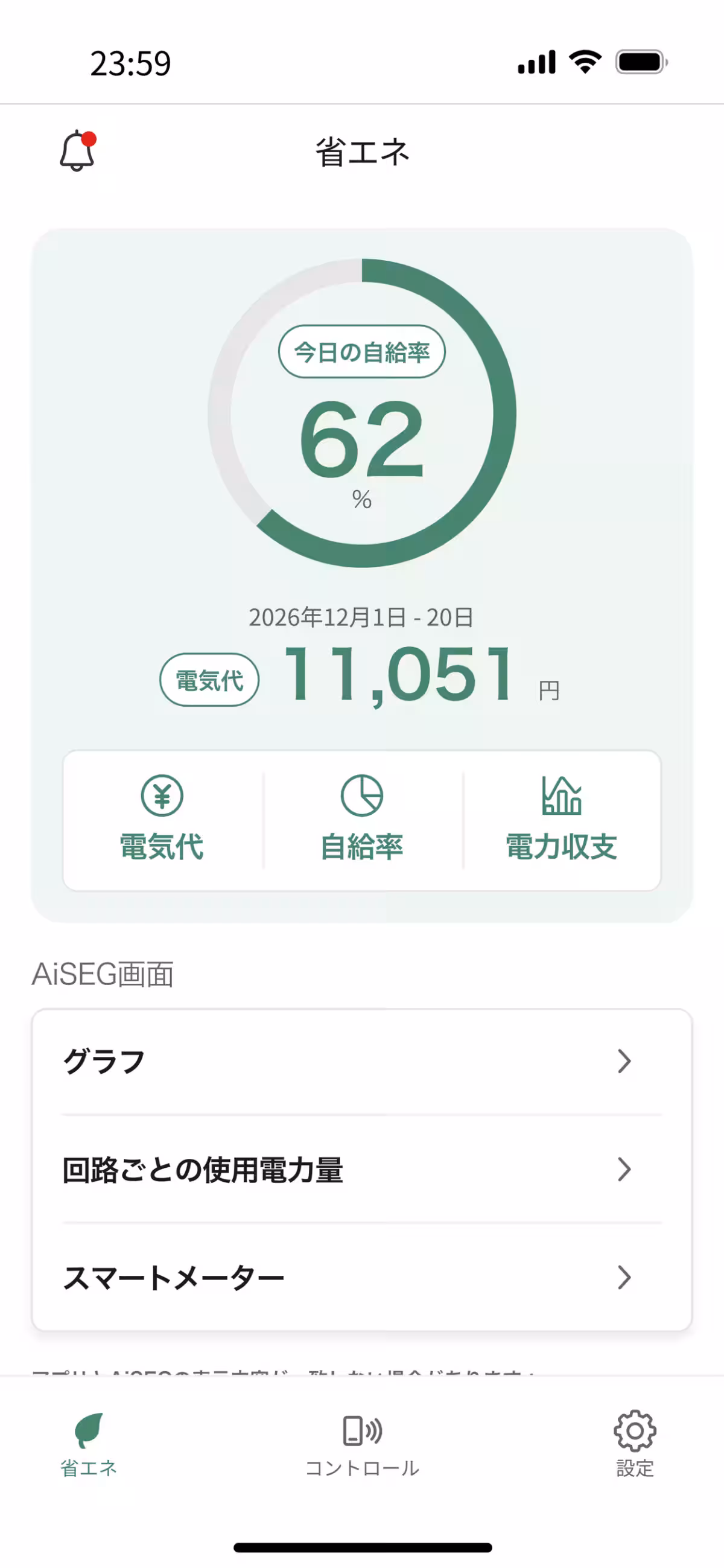Viewport: 724px width, 1568px height.
Task: Open 電力収支 via the graph icon
Action: [561, 796]
